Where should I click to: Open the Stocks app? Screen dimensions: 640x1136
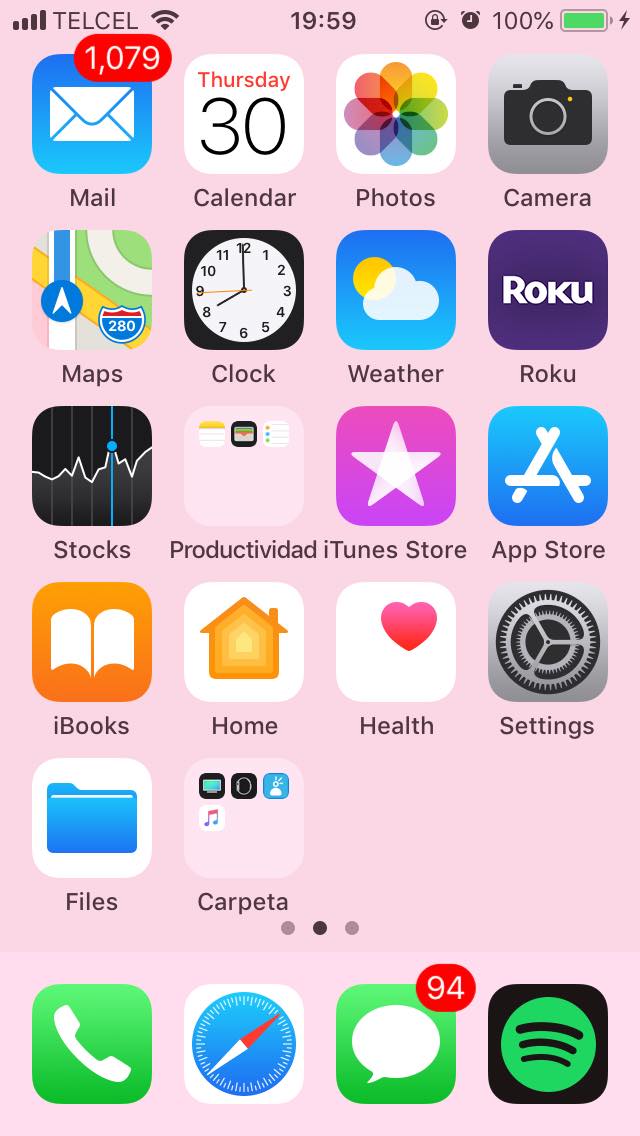point(92,466)
